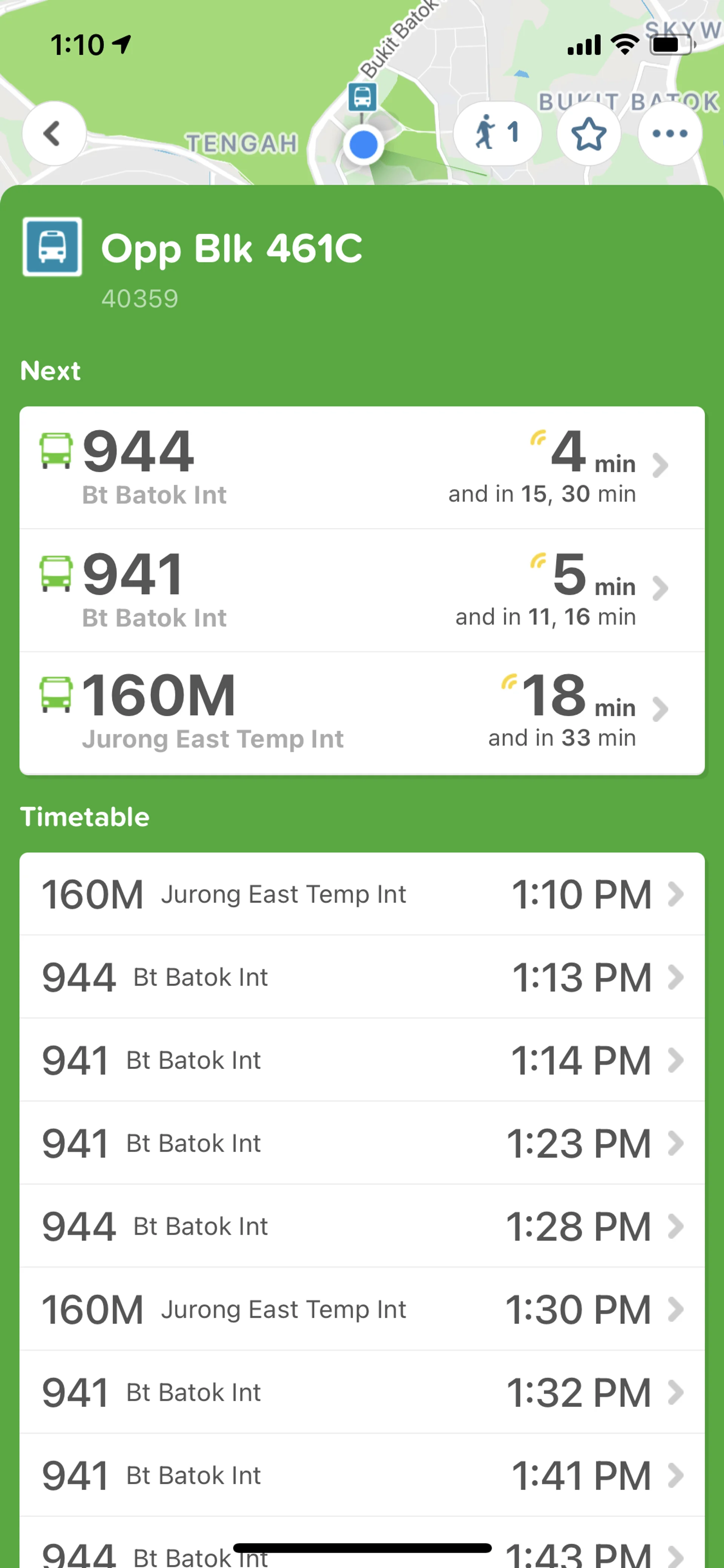Image resolution: width=724 pixels, height=1568 pixels.
Task: Choose the 941 departure at 1:32 PM
Action: tap(361, 1392)
